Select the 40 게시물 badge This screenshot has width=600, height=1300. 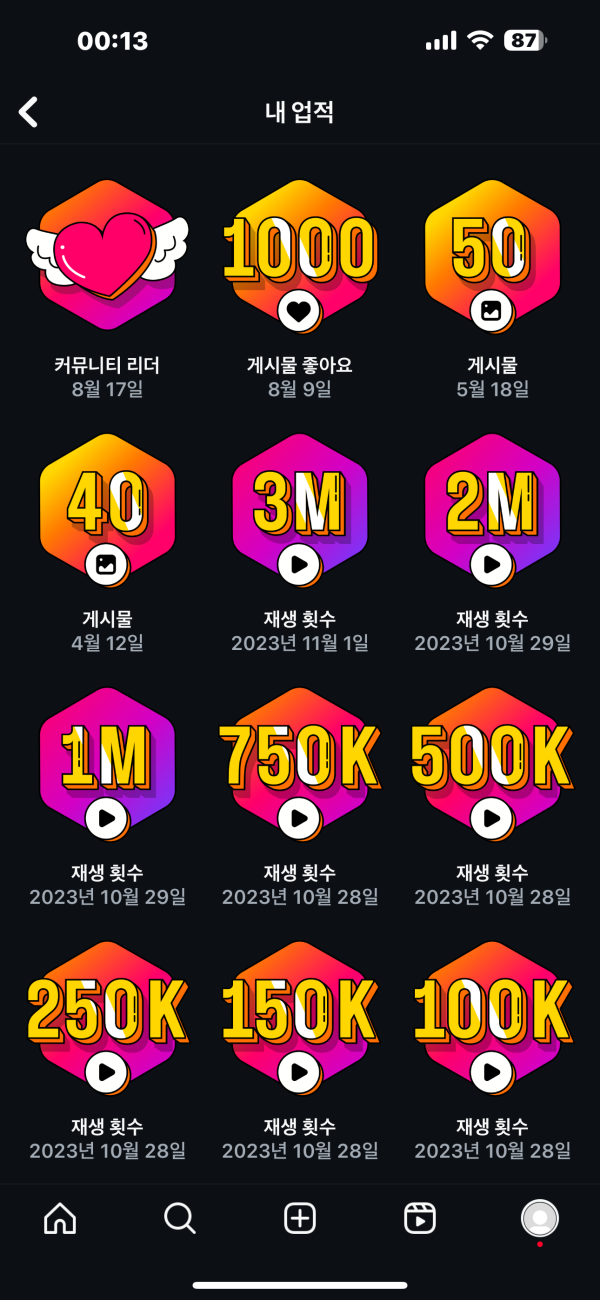(107, 510)
